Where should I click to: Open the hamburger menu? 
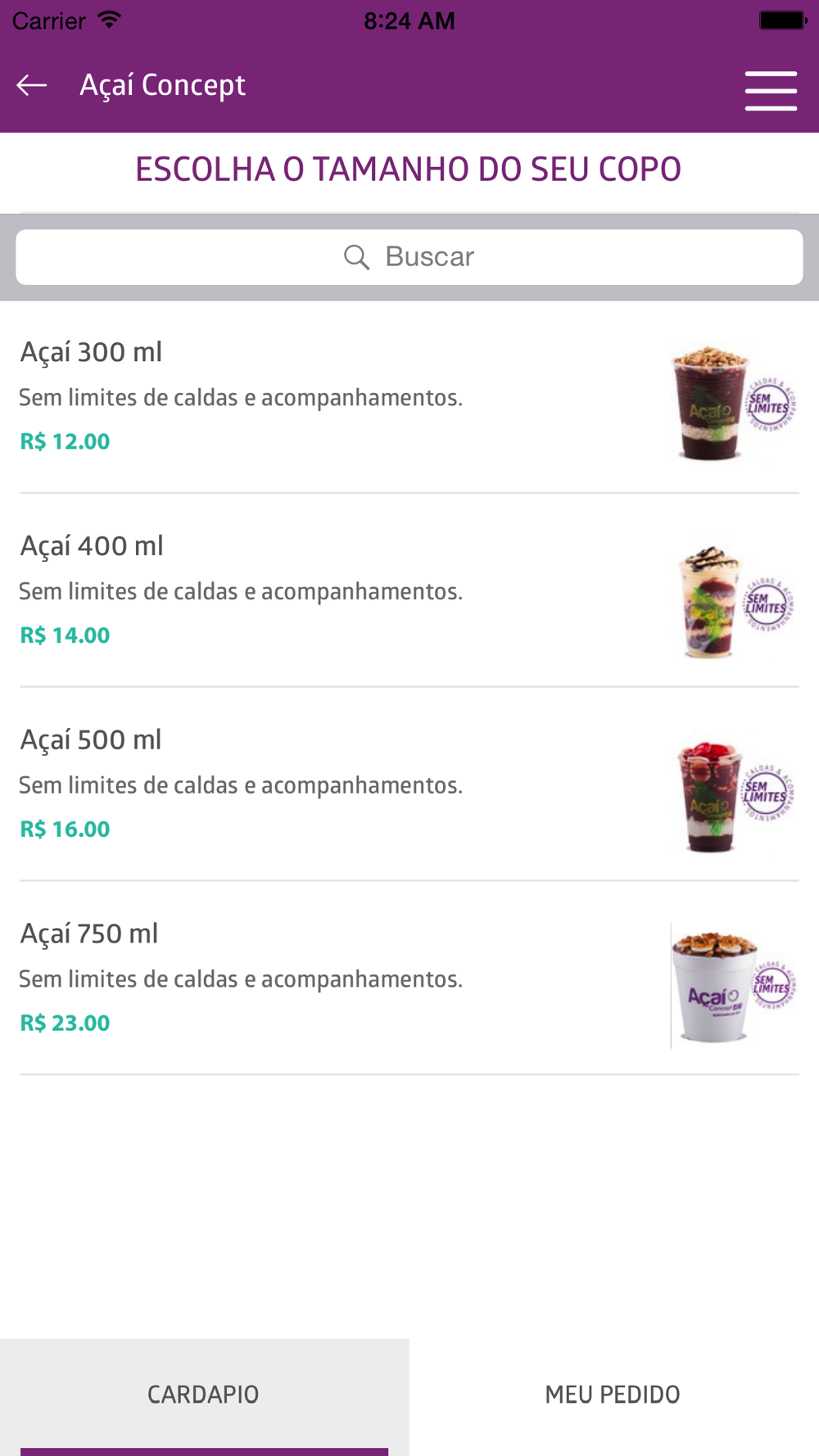(771, 90)
